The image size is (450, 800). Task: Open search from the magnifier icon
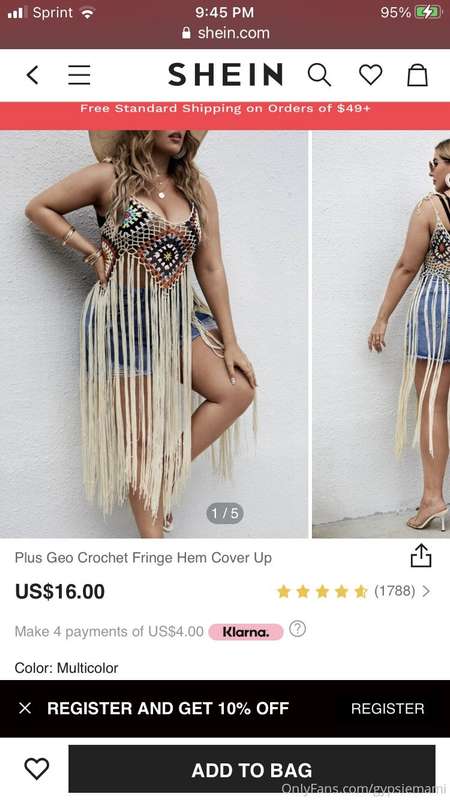pos(319,75)
